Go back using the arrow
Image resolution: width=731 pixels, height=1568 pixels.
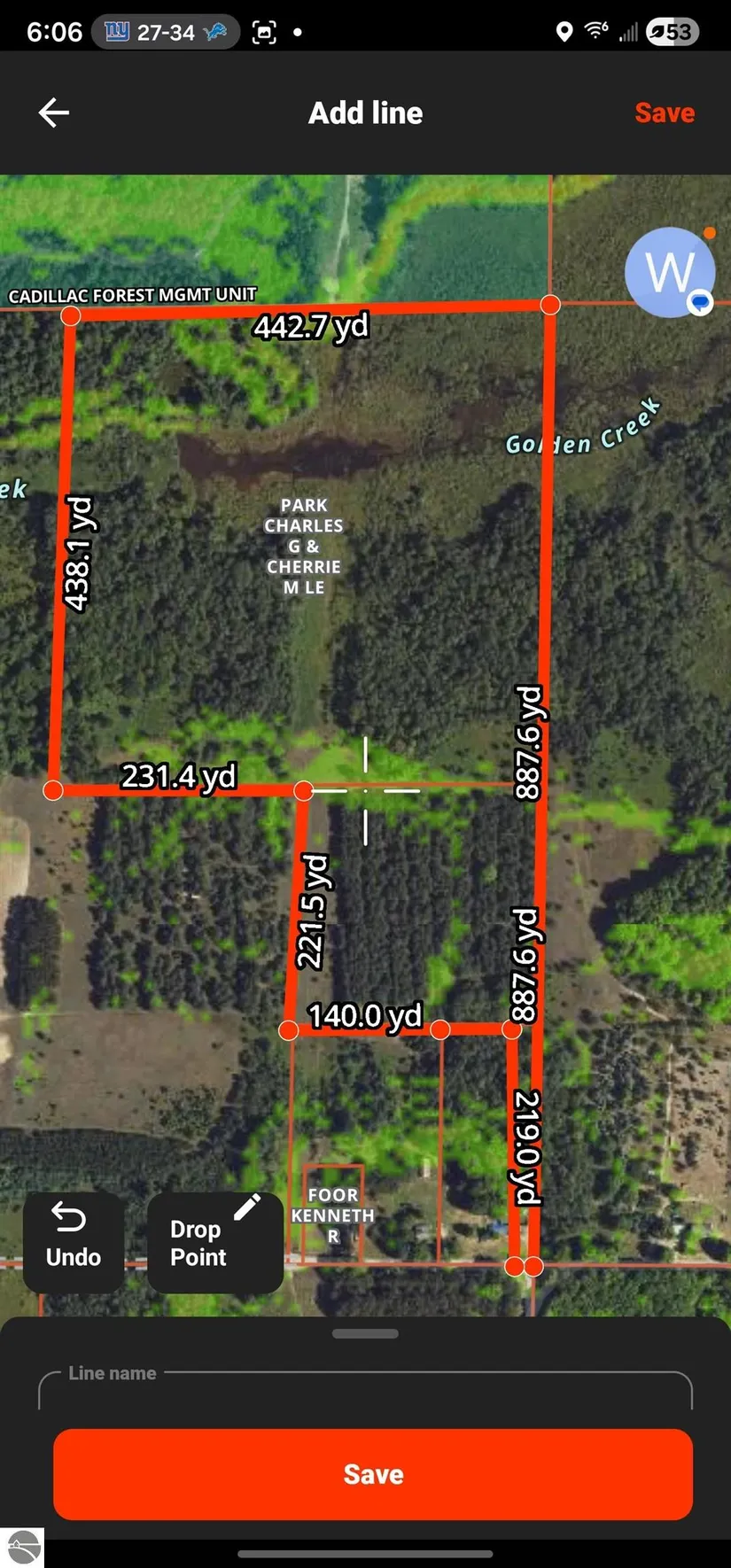[x=54, y=113]
